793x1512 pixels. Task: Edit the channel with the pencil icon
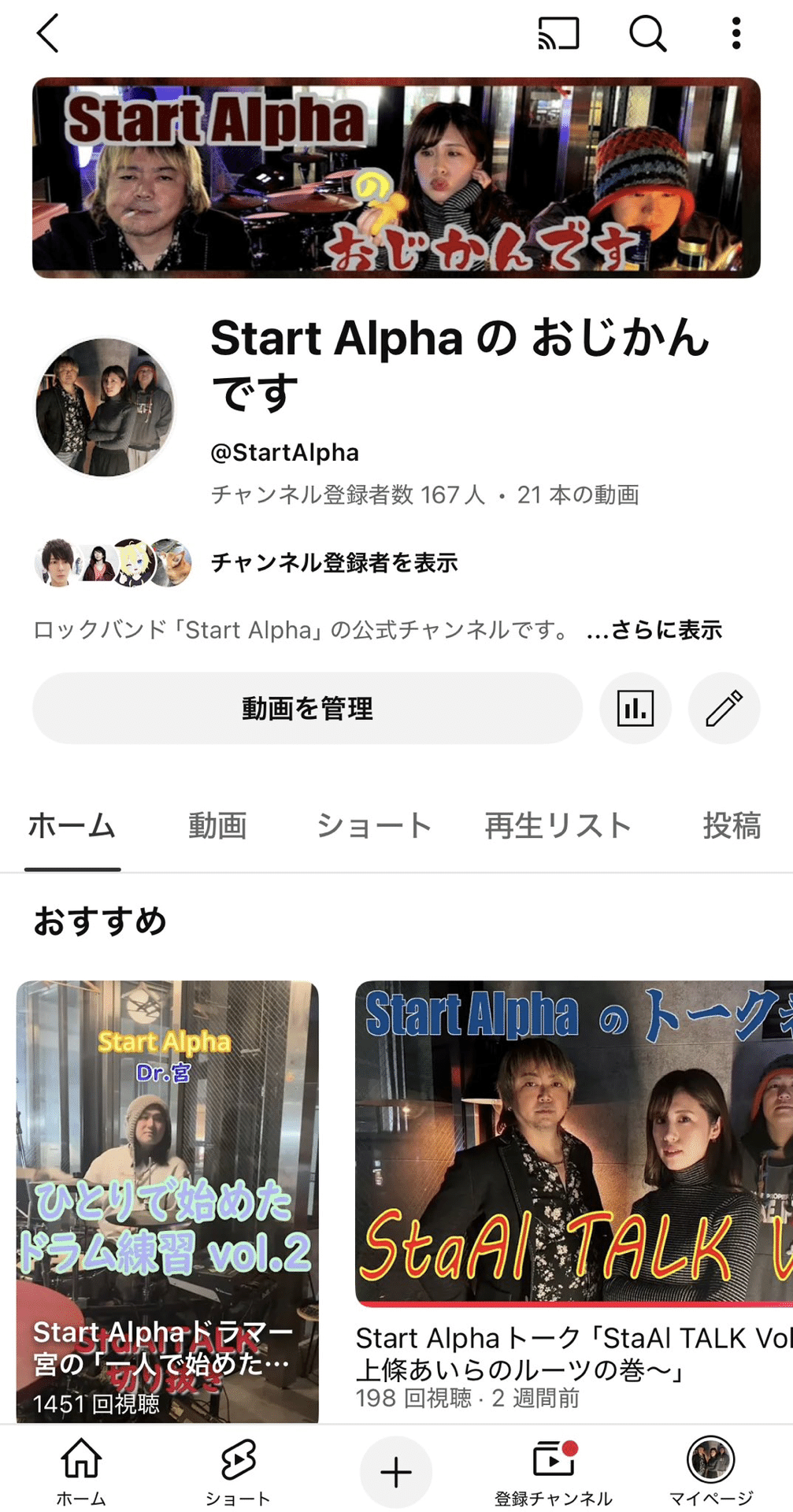[x=724, y=708]
